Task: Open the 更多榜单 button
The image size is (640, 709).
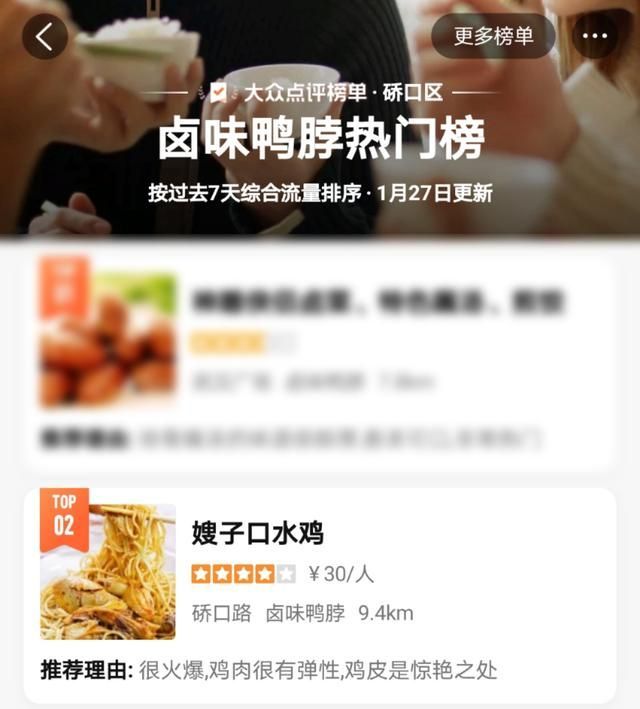Action: click(x=493, y=37)
